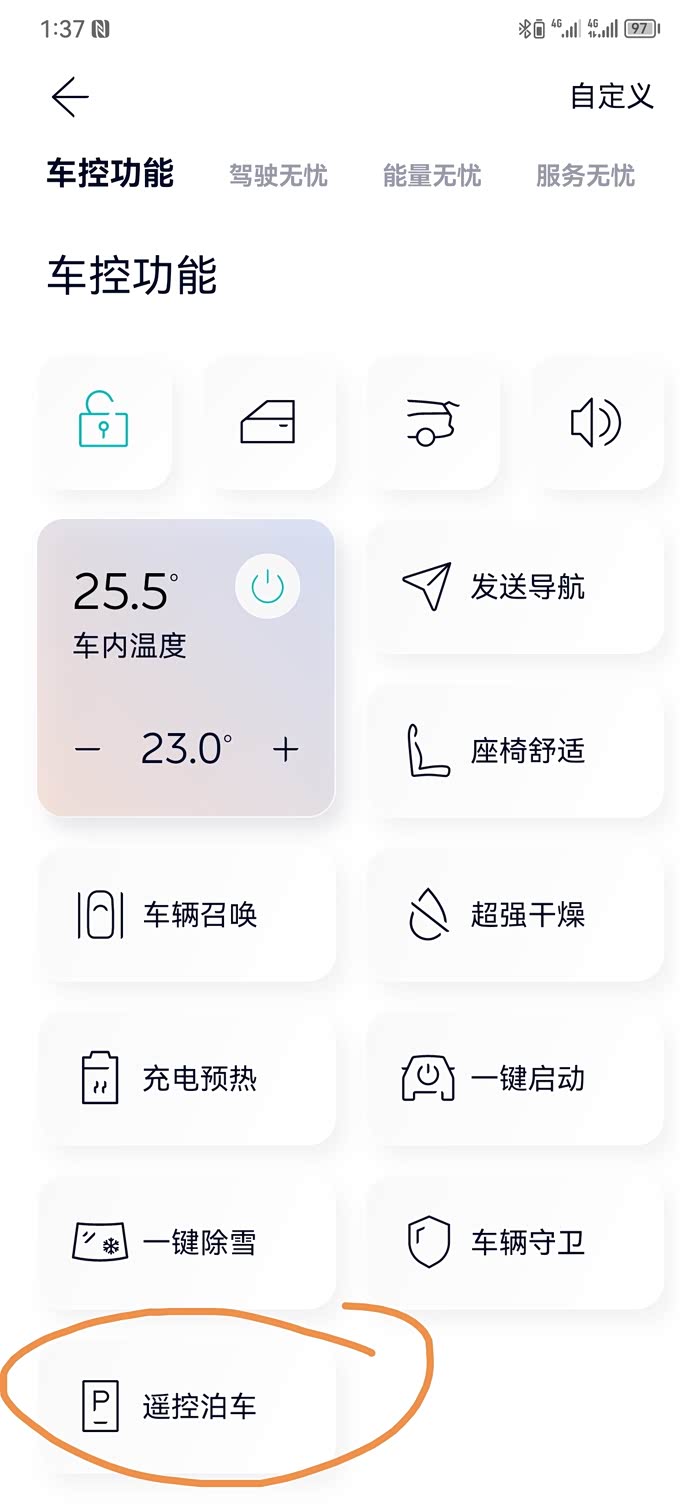Switch to the 驾驶无忧 tab

(x=278, y=176)
